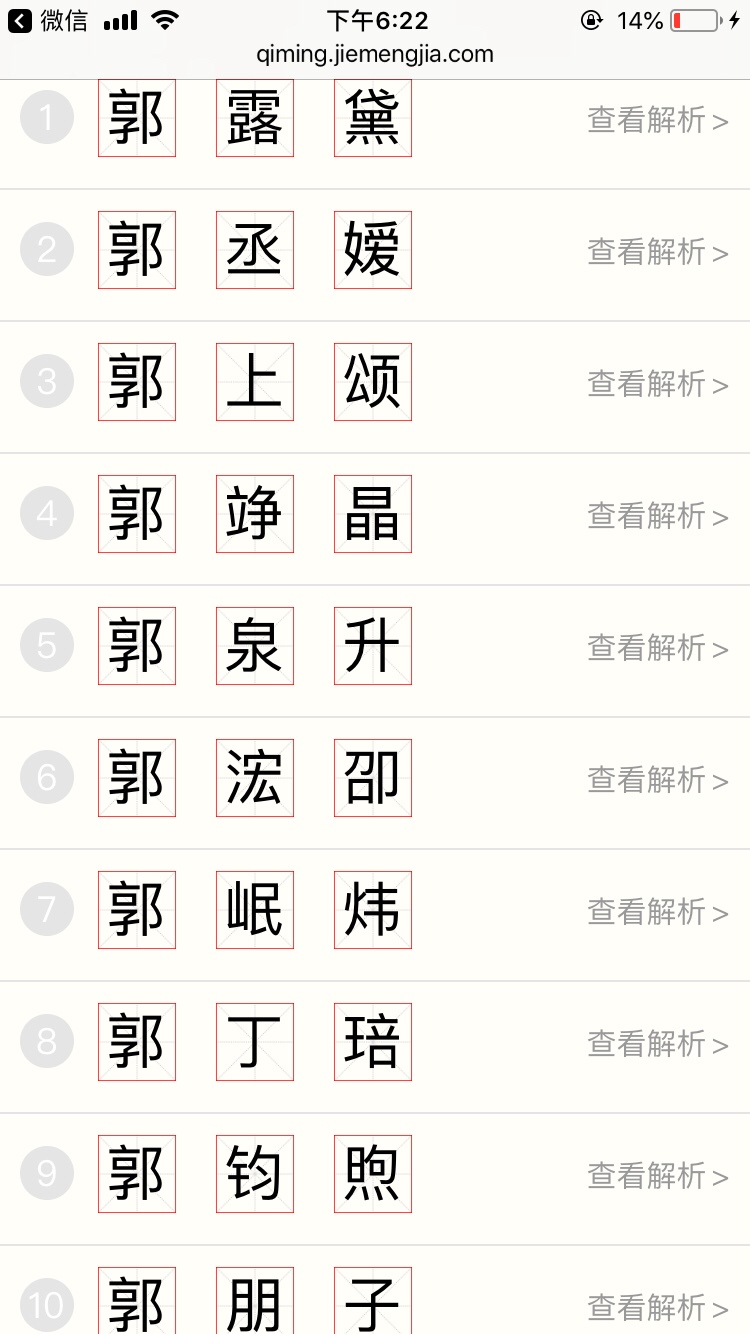This screenshot has height=1334, width=750.
Task: Return to WeChat via the back arrow
Action: click(x=20, y=20)
